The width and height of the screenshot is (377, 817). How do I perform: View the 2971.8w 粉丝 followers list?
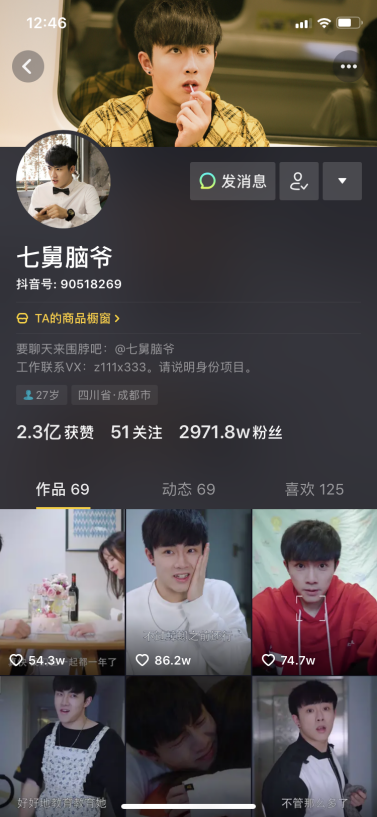[x=231, y=432]
